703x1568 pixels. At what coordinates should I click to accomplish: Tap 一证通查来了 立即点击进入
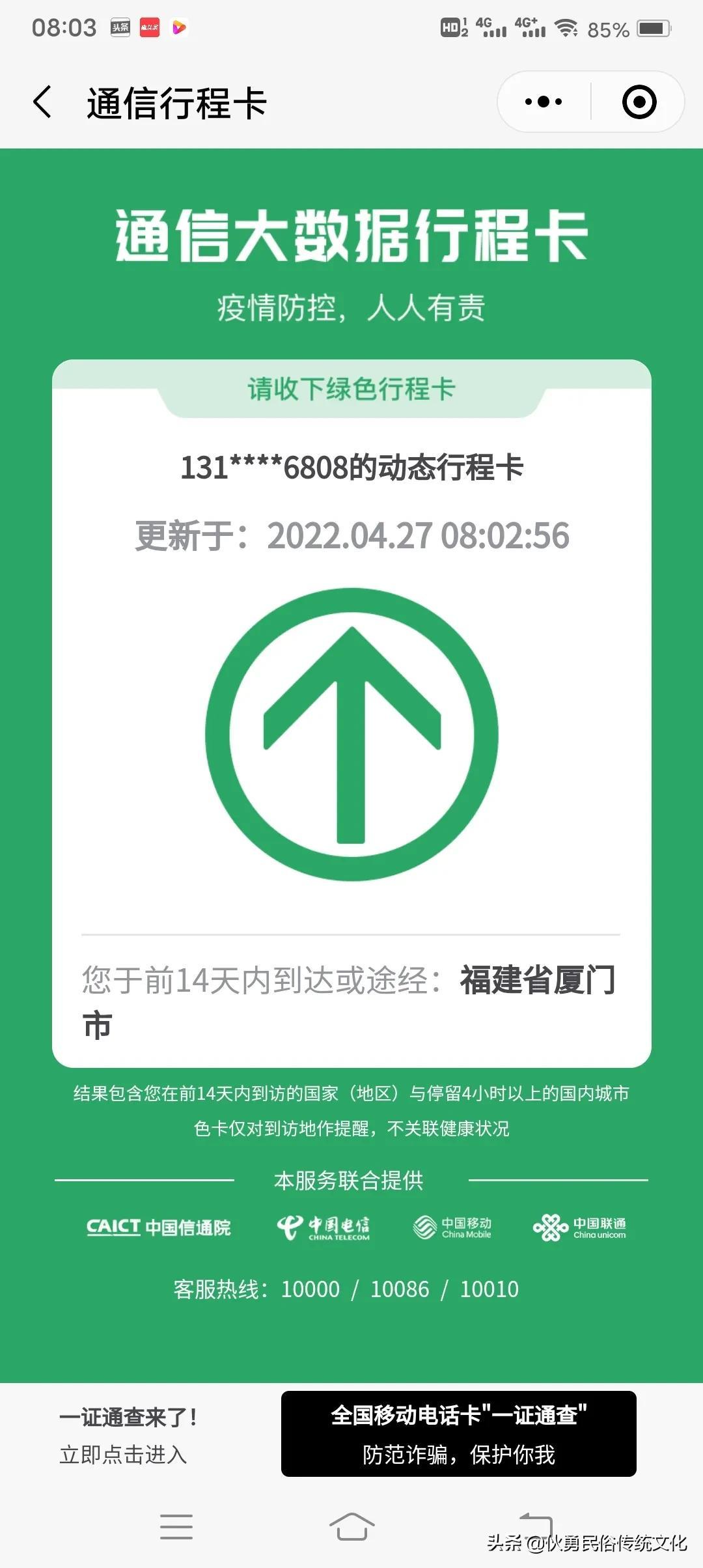point(128,1435)
